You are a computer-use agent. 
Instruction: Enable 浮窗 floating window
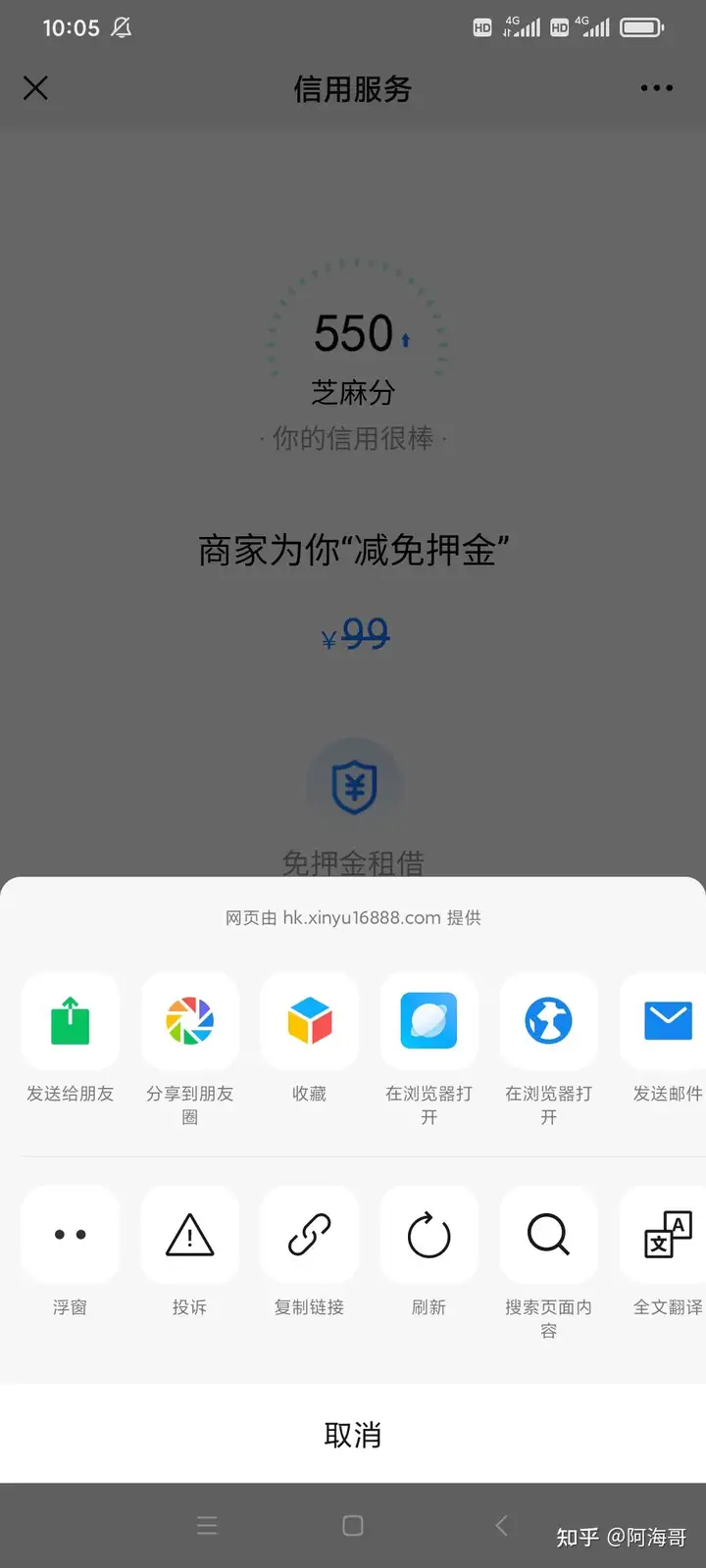71,1235
